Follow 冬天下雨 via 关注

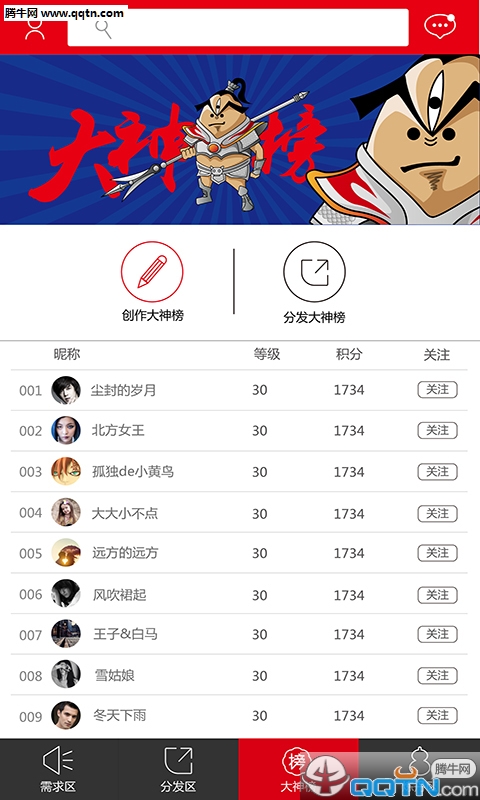coord(437,715)
